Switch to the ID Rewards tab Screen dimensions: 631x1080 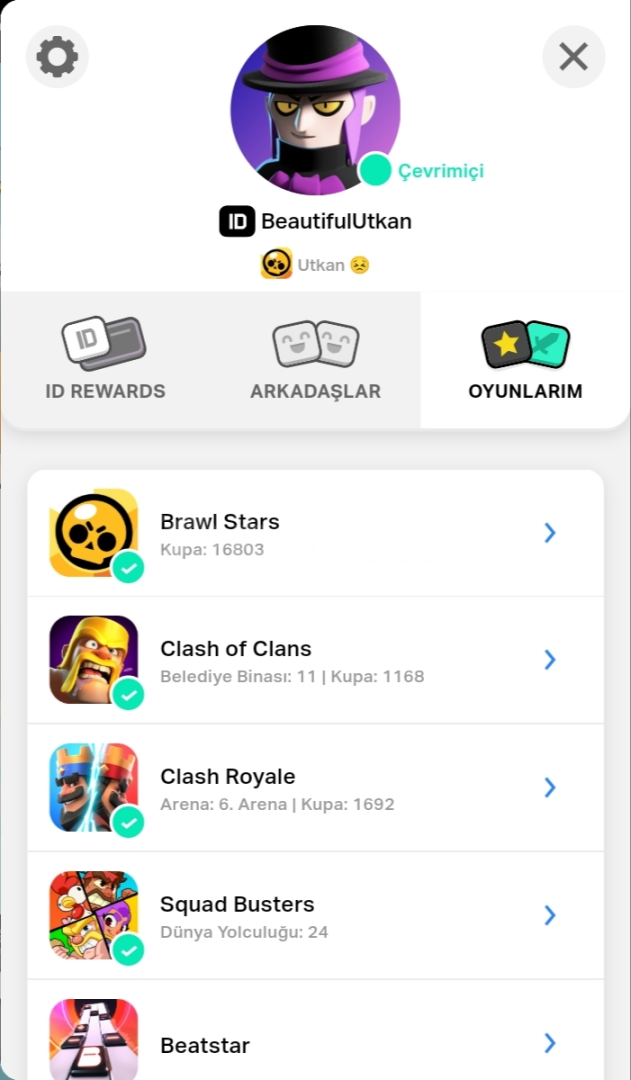pos(105,360)
